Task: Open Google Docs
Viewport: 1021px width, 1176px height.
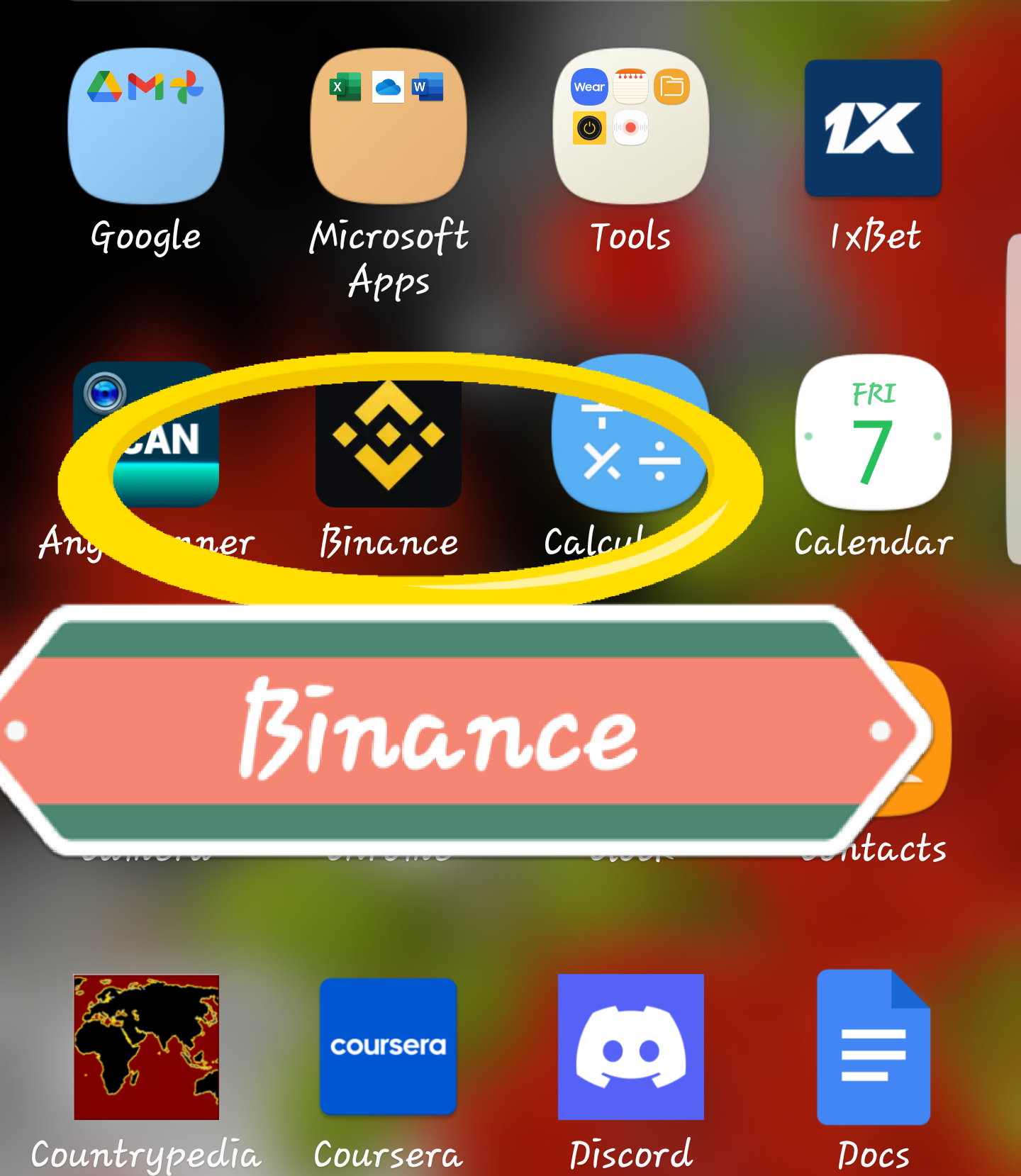Action: pyautogui.click(x=874, y=1047)
